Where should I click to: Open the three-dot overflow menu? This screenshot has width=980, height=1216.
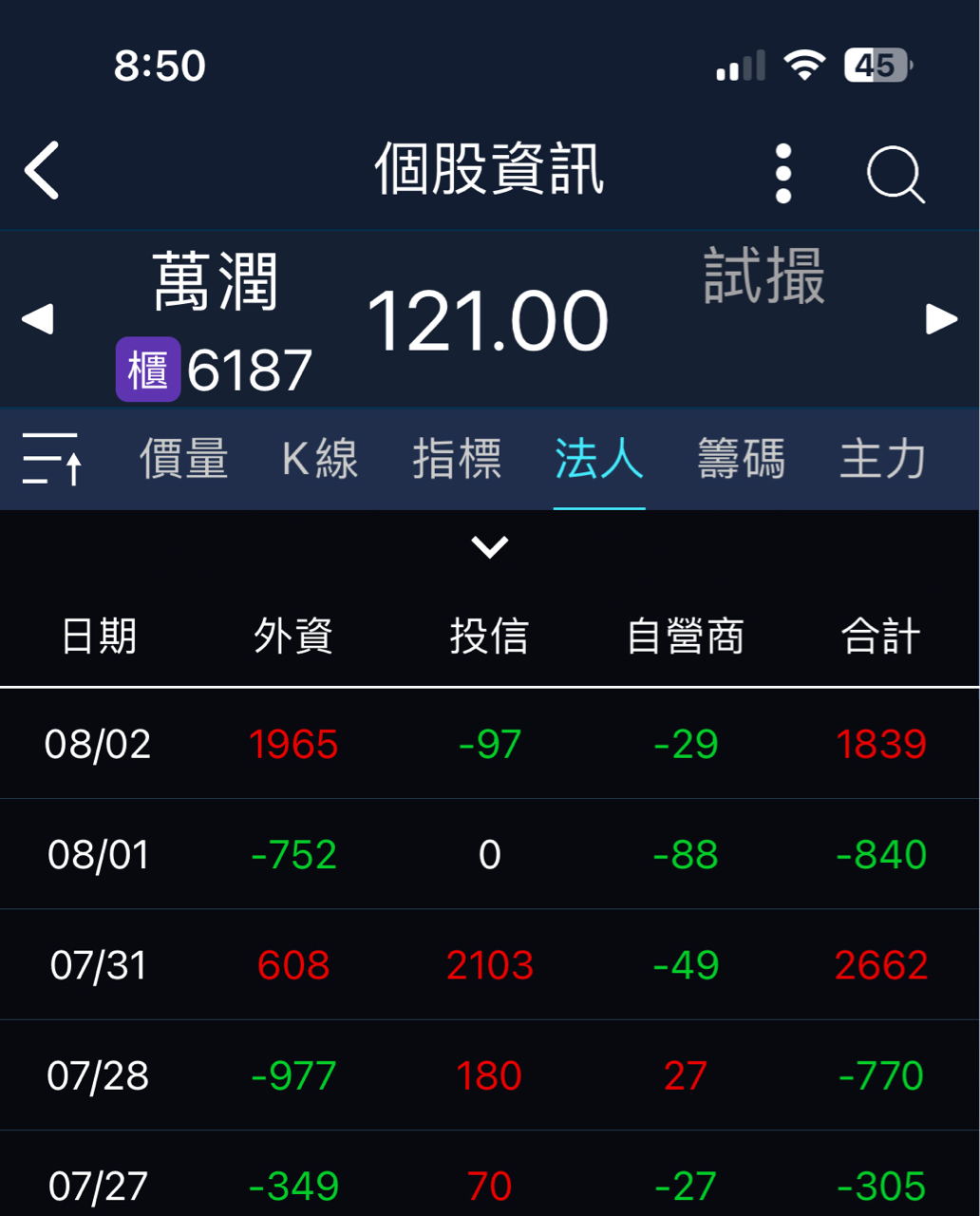pyautogui.click(x=783, y=174)
